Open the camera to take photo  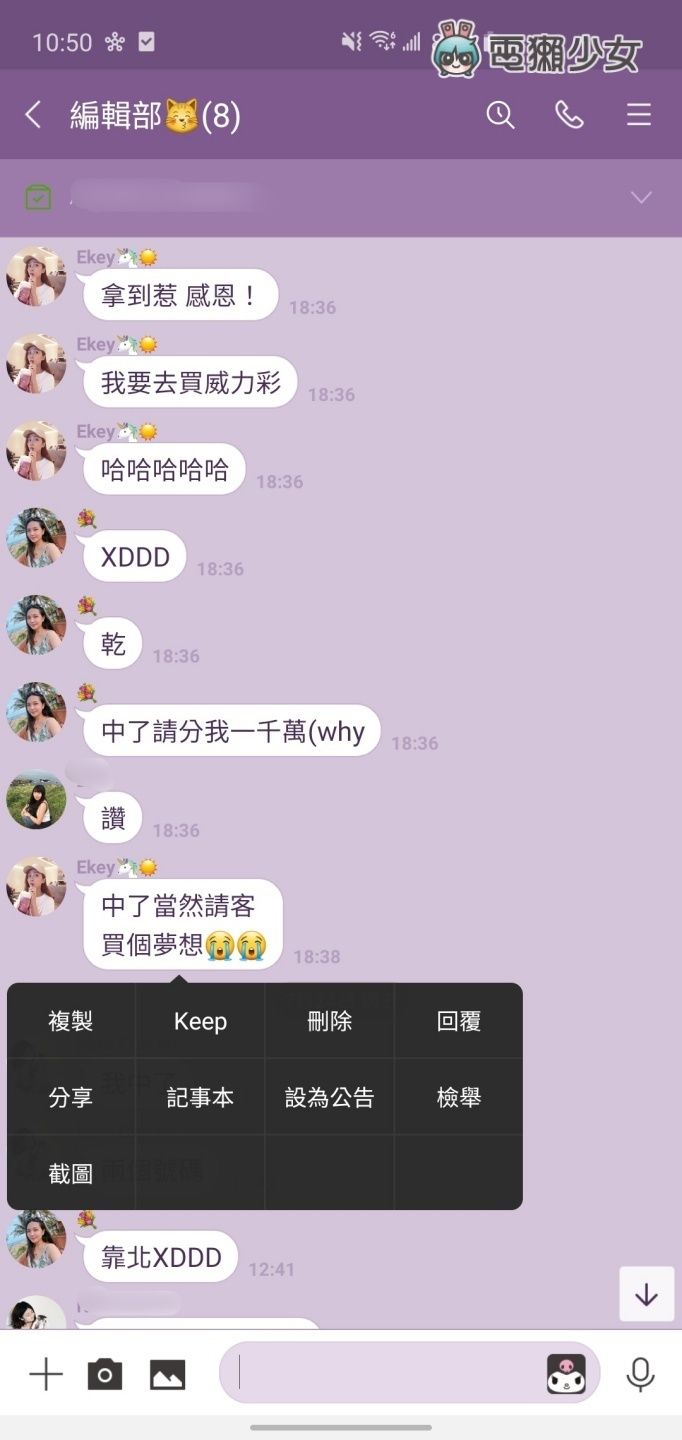click(105, 1375)
